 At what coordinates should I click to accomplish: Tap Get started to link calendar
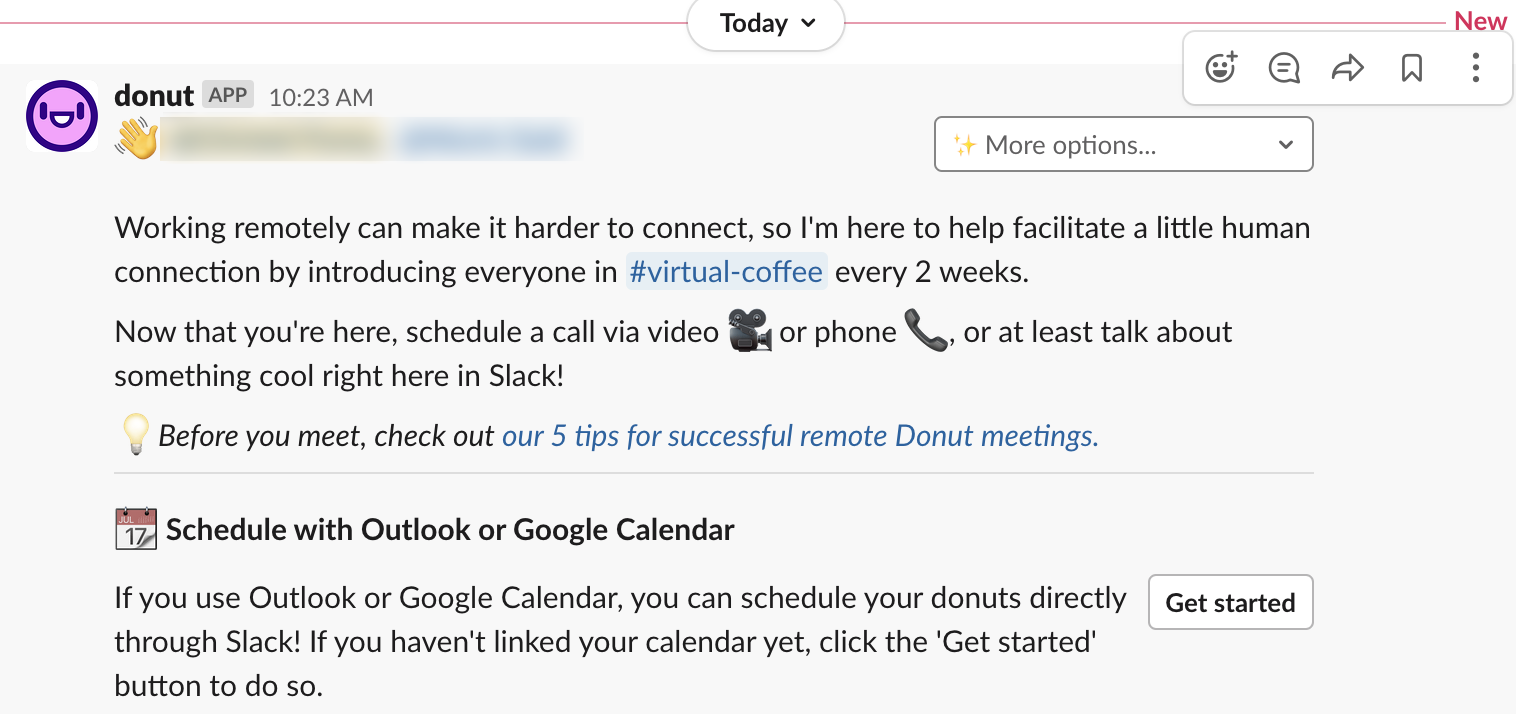(x=1230, y=602)
